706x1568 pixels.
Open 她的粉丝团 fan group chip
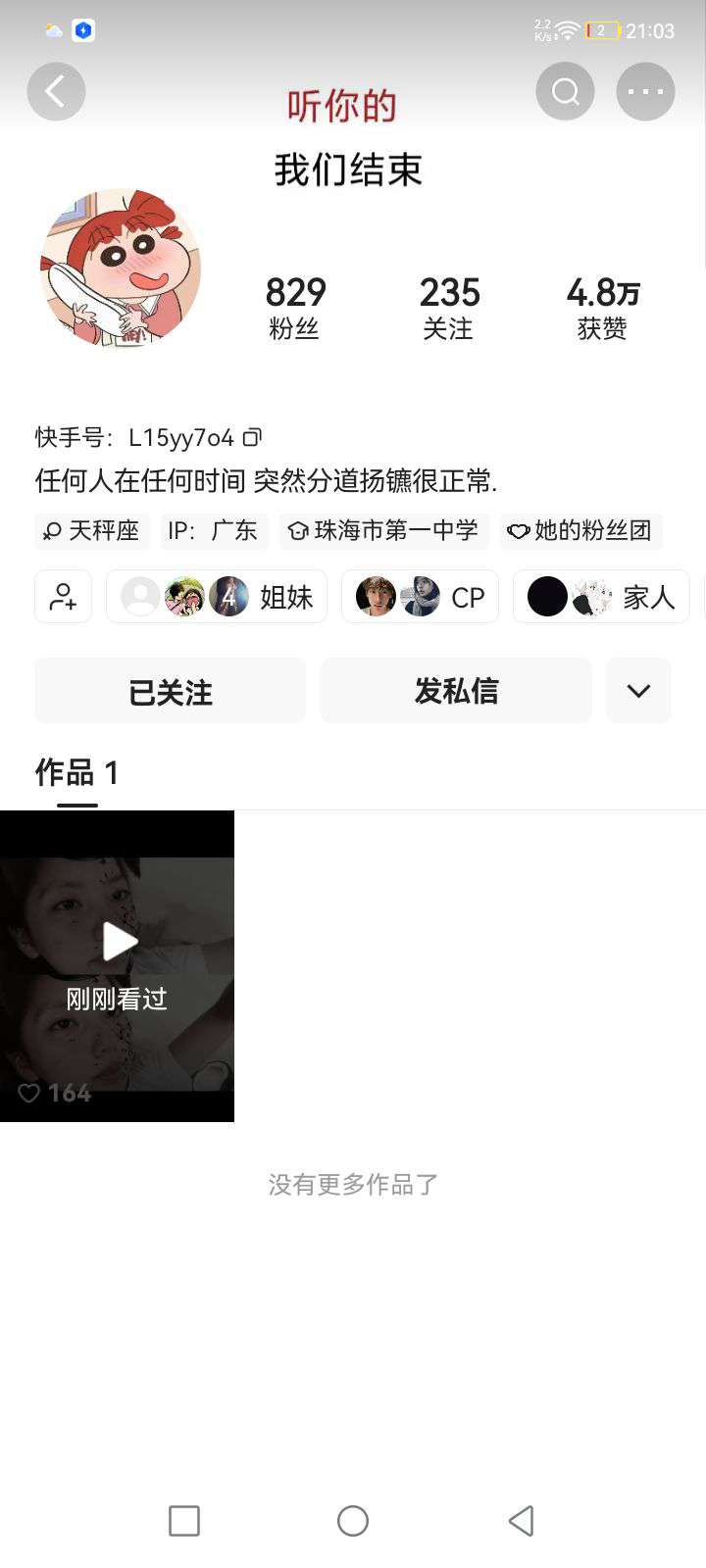click(580, 531)
